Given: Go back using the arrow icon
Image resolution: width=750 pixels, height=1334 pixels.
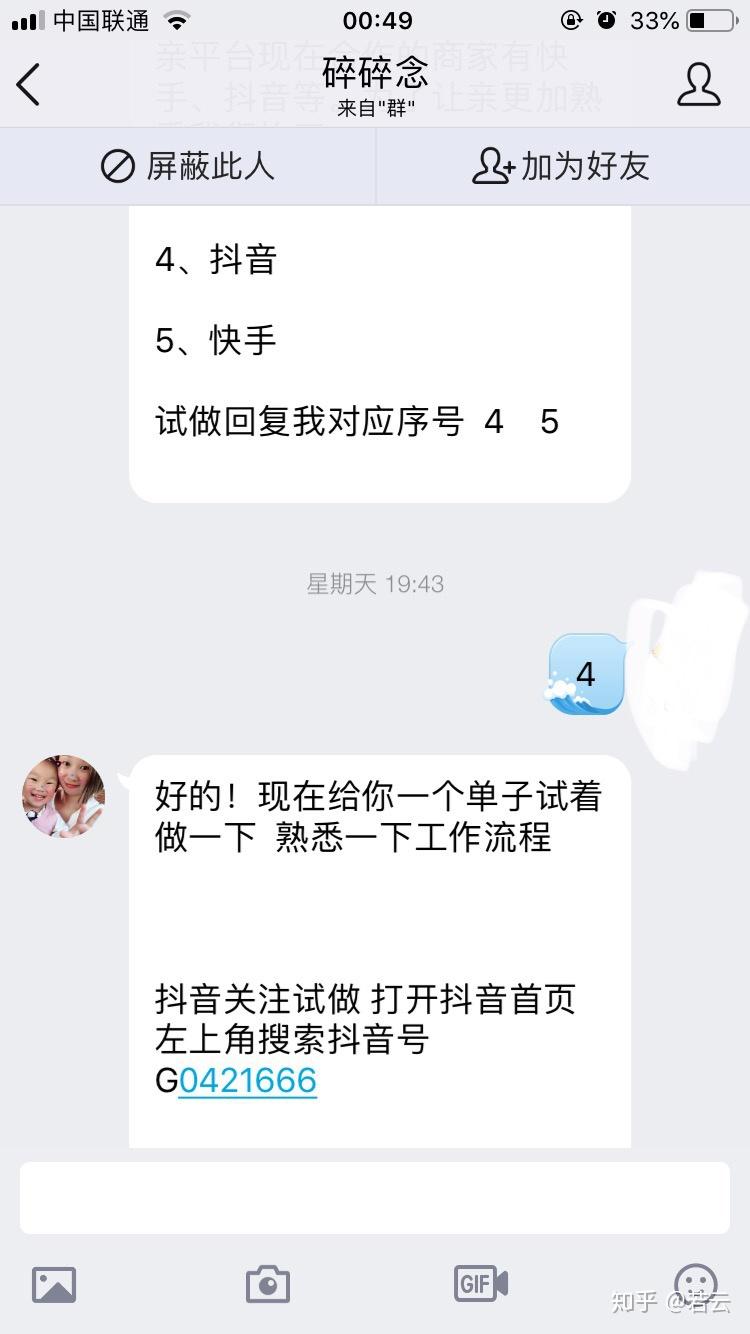Looking at the screenshot, I should tap(29, 84).
